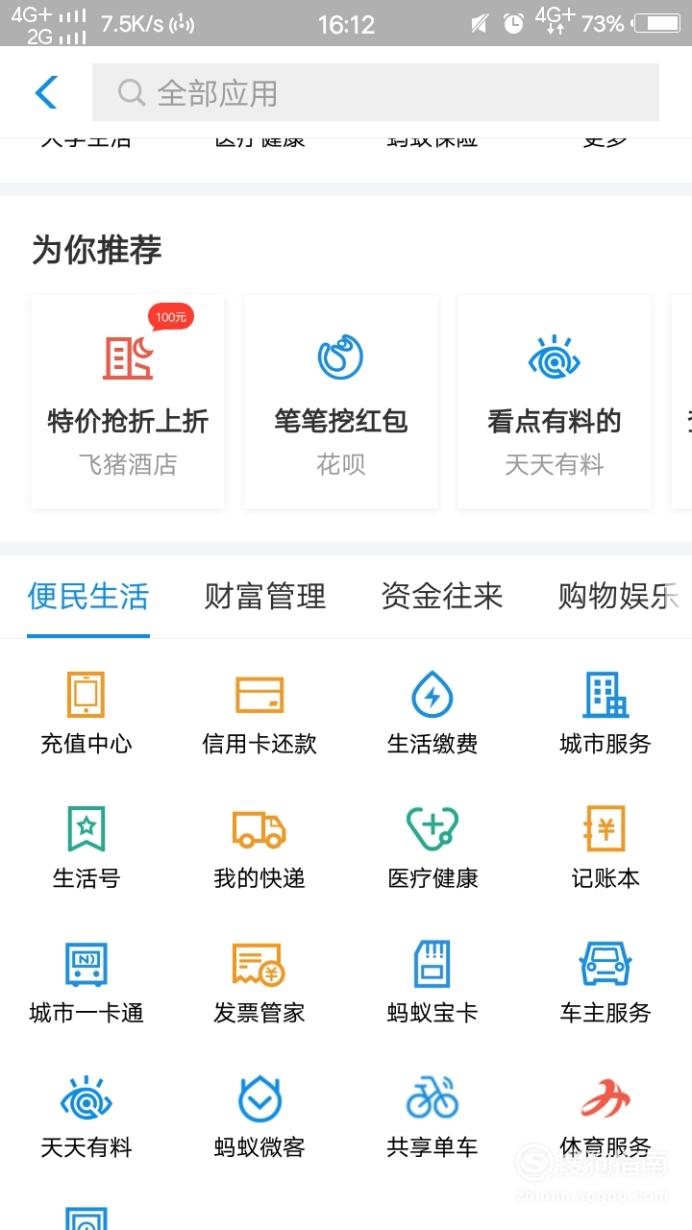Open 信用卡还款
The image size is (692, 1230).
[259, 712]
